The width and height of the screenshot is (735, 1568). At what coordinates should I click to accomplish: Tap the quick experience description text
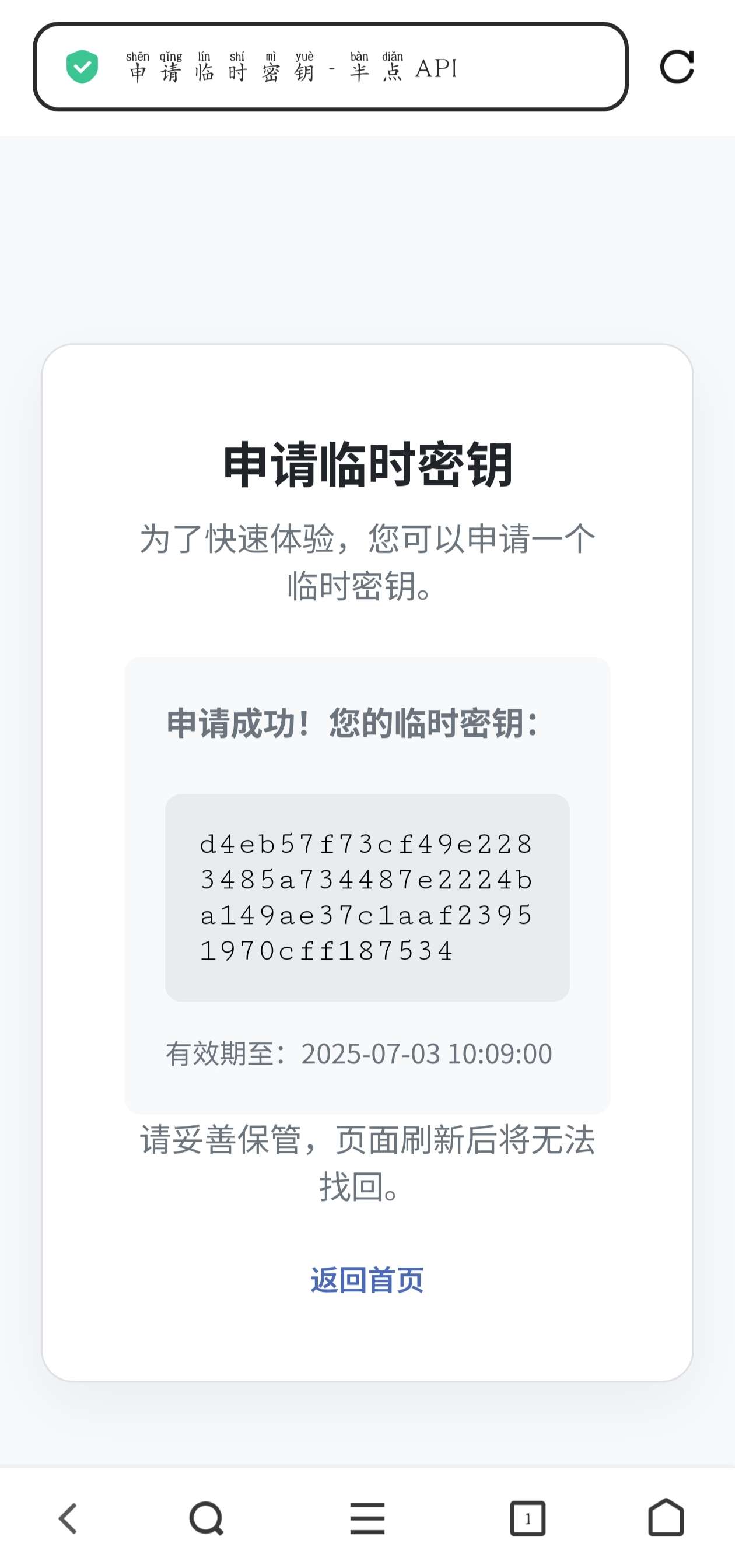pos(367,560)
